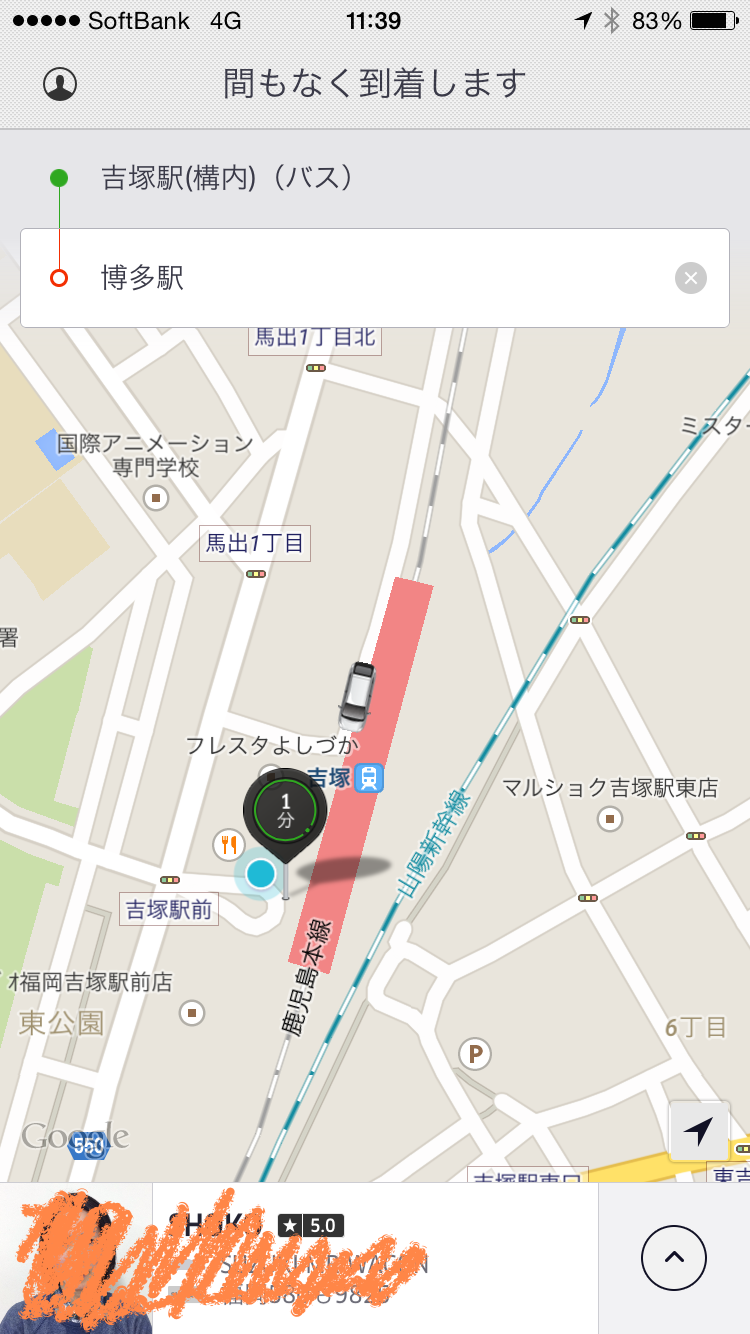Tap the 吉塚駅(構内) pickup location row
Image resolution: width=750 pixels, height=1334 pixels.
click(375, 179)
